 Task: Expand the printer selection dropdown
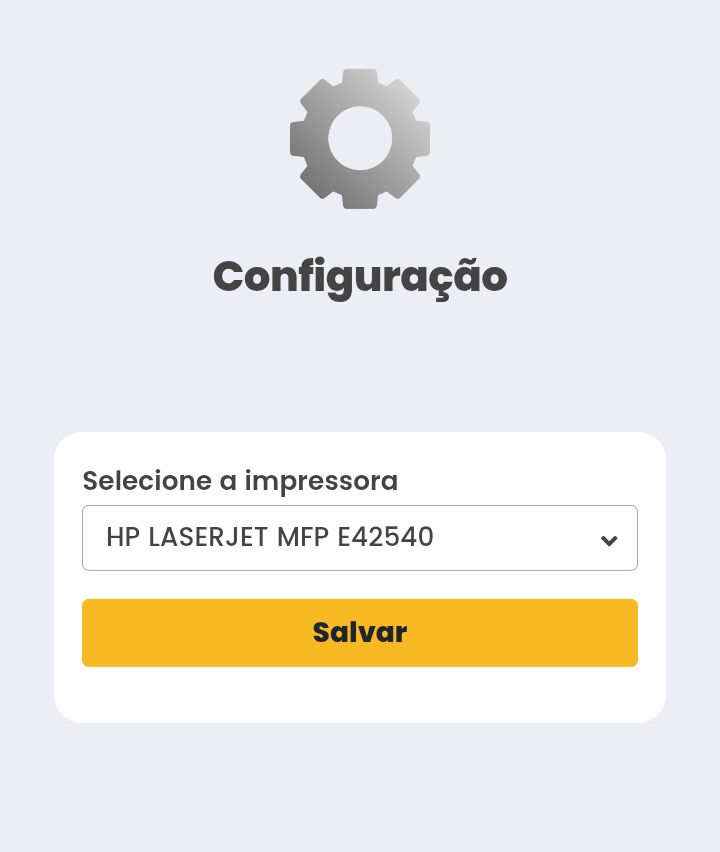click(x=360, y=538)
